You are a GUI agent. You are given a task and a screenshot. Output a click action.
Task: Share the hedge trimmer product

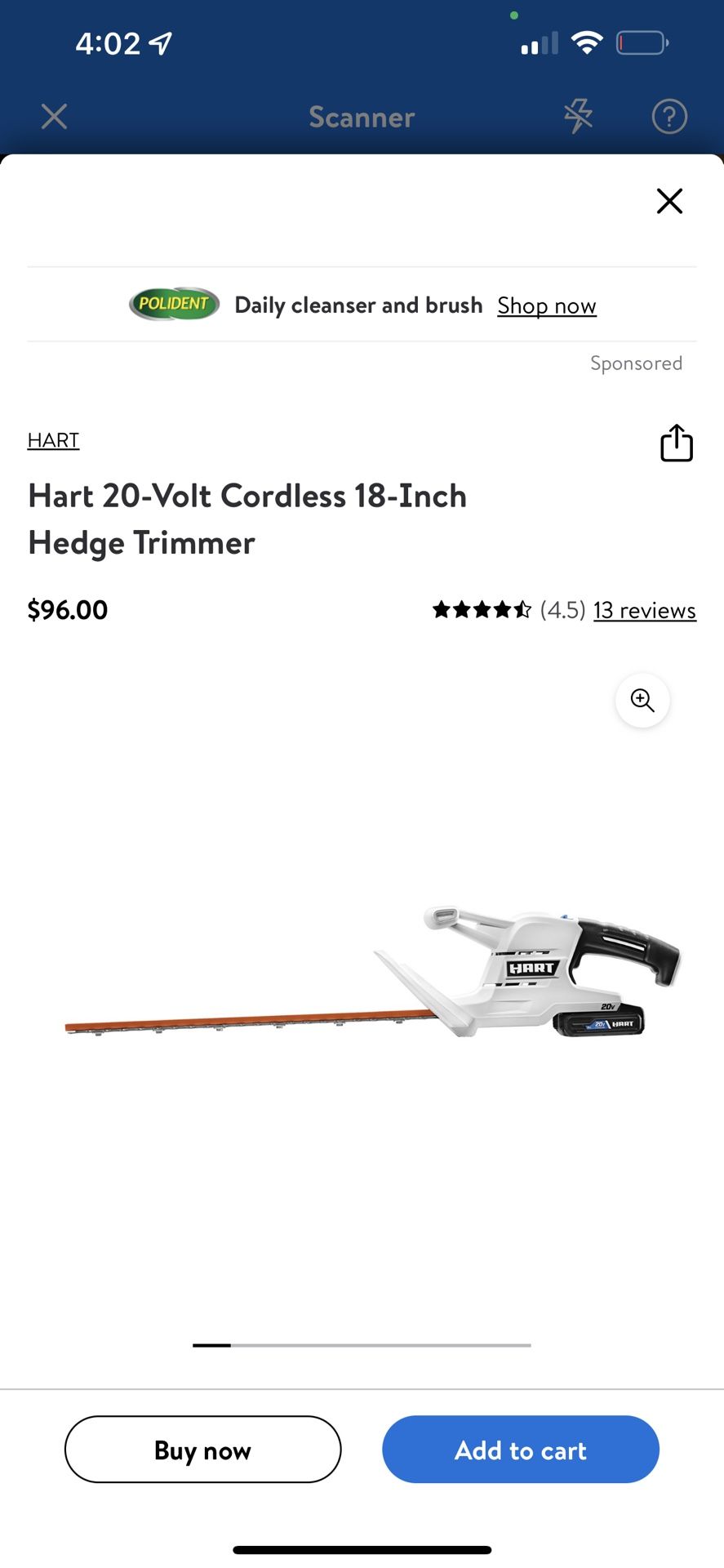click(676, 443)
